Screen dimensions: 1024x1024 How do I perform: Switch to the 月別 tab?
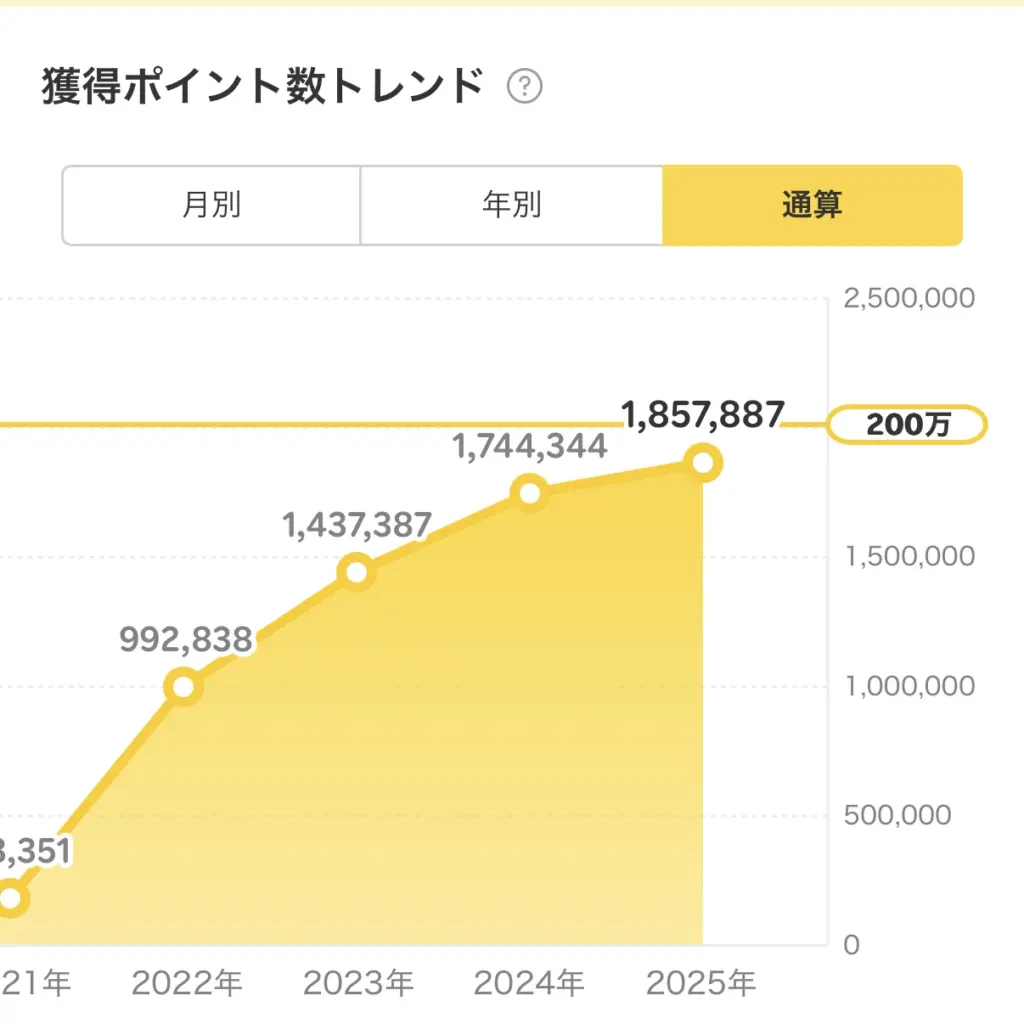coord(211,205)
